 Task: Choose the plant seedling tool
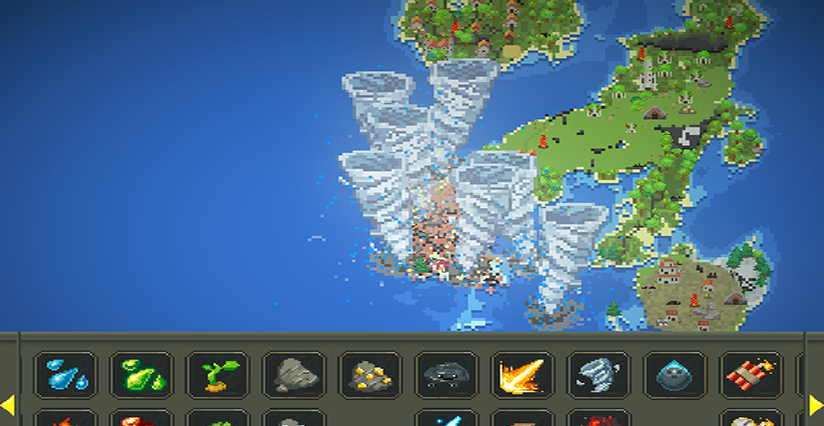click(x=218, y=375)
